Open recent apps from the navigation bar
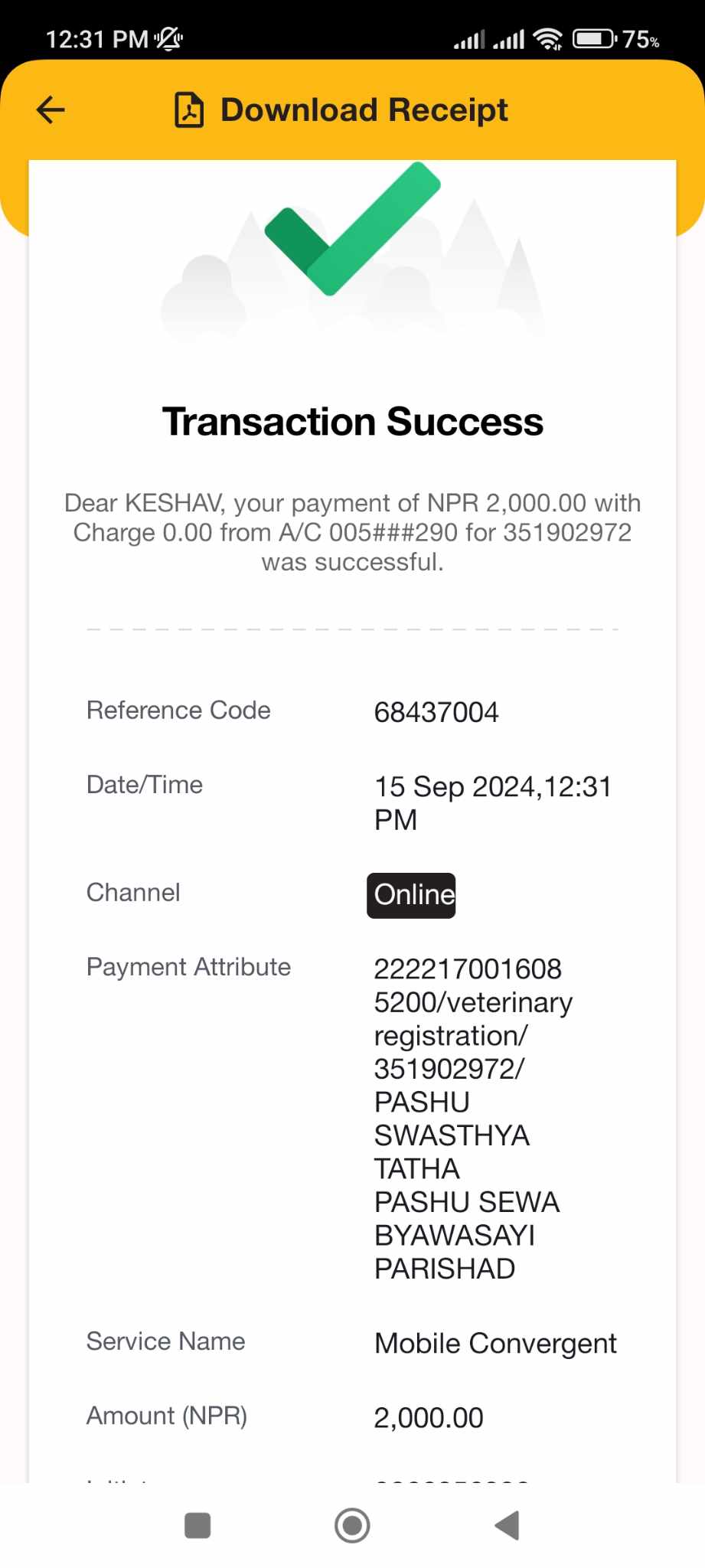705x1568 pixels. pyautogui.click(x=197, y=1525)
